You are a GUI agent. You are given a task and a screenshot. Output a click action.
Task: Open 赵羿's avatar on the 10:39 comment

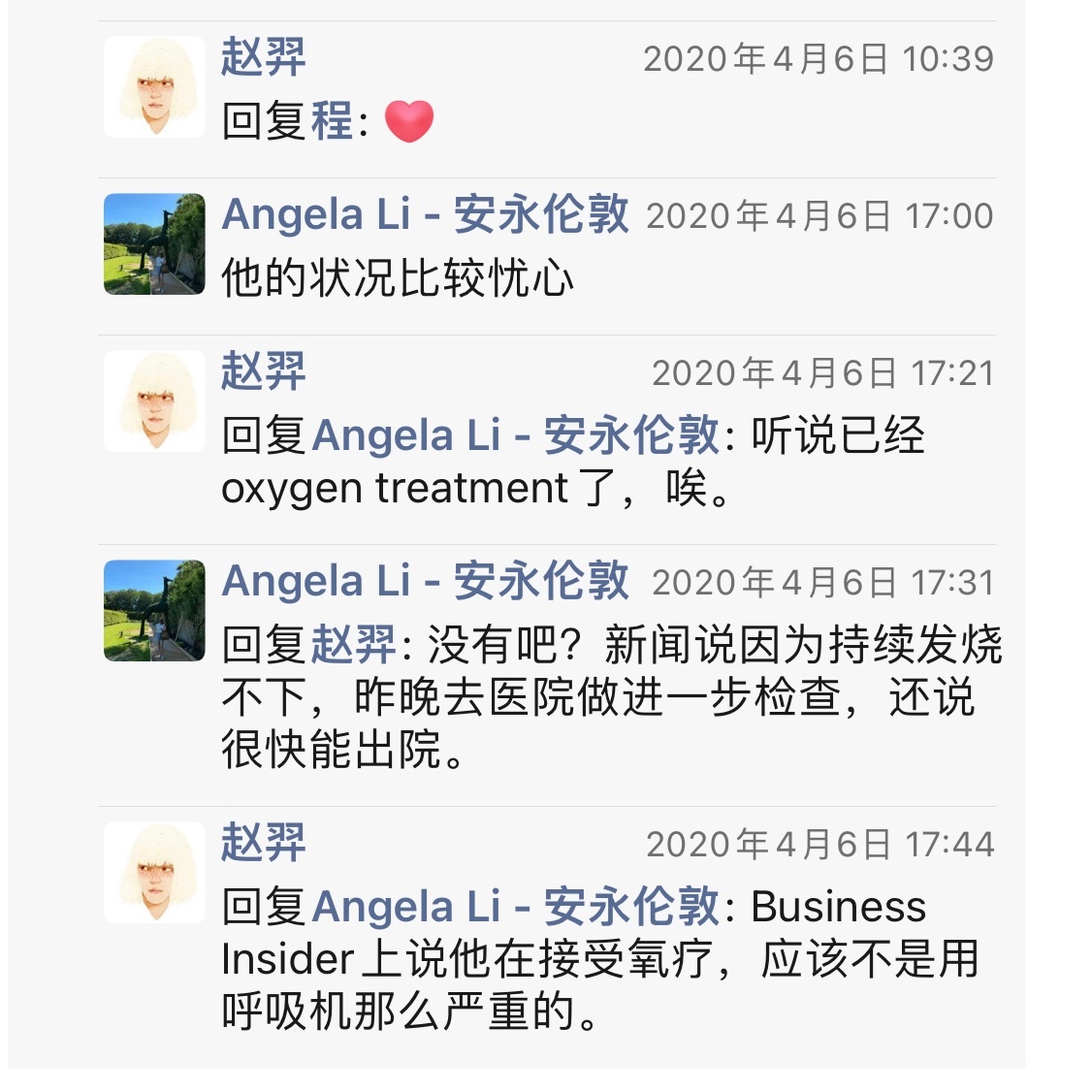pos(154,87)
